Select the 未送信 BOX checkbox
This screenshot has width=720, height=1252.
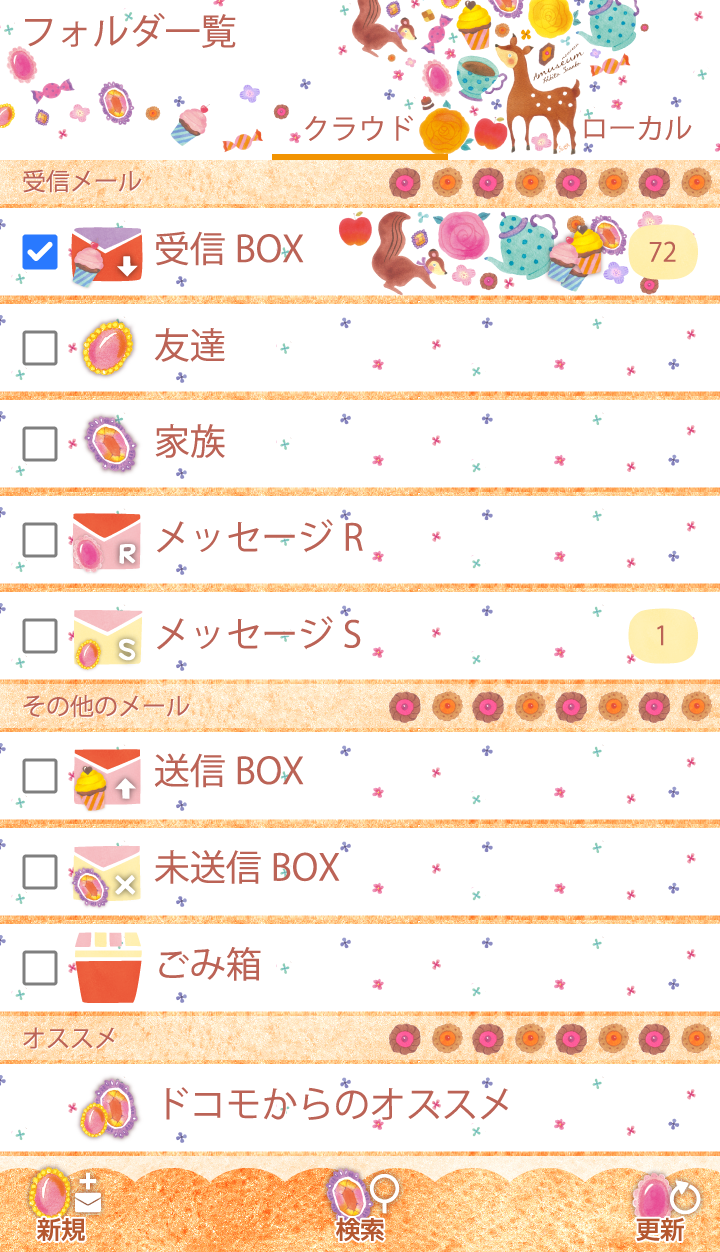click(40, 871)
